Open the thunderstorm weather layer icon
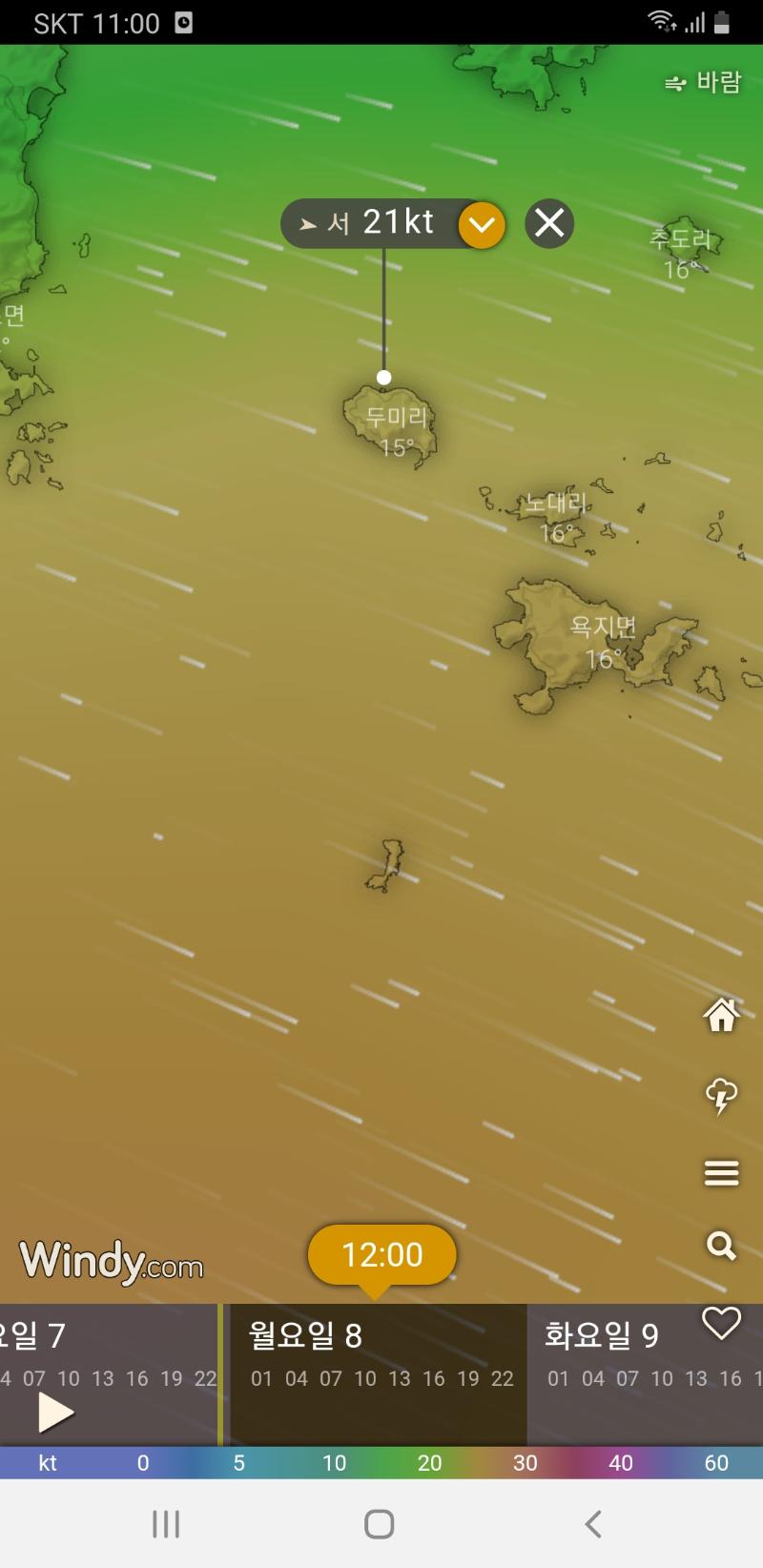The image size is (763, 1568). pos(721,1095)
